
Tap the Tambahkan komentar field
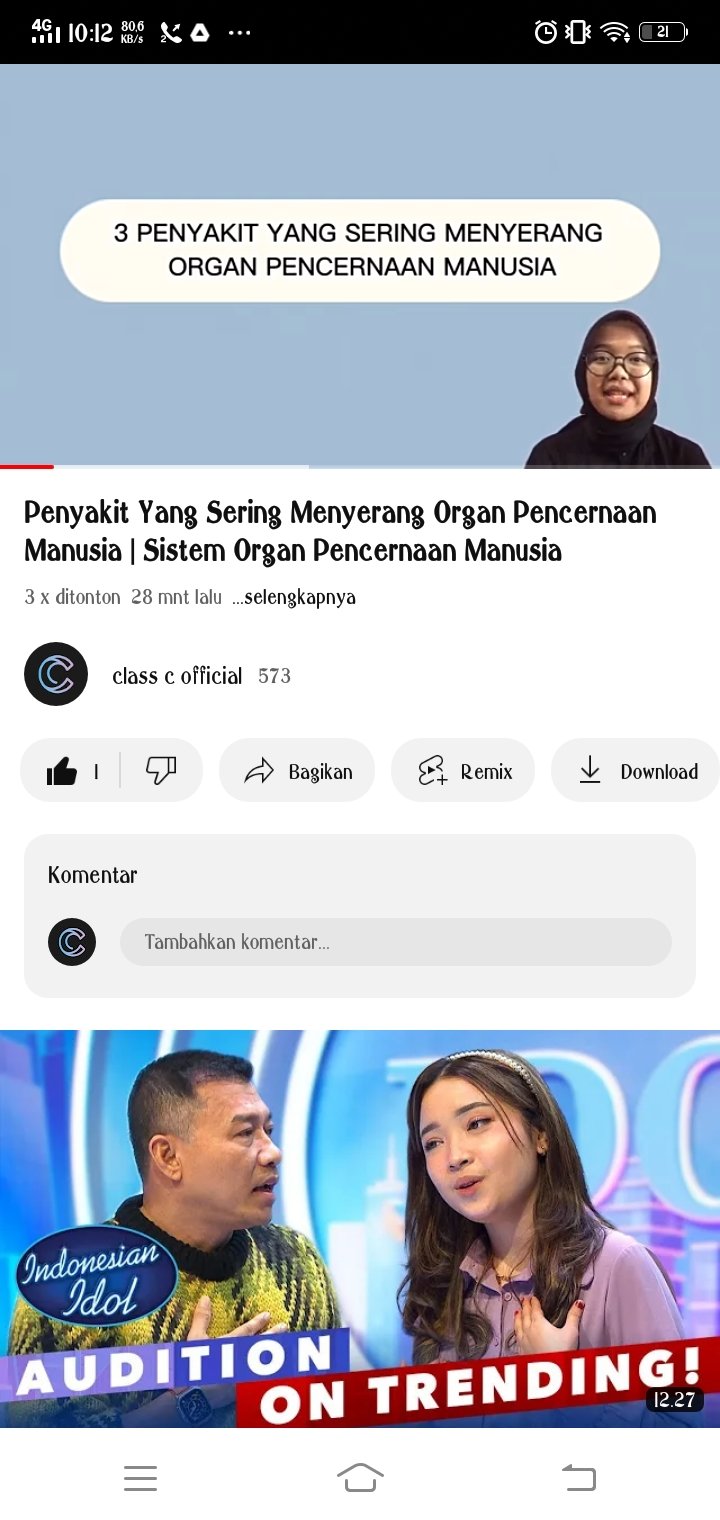[395, 942]
